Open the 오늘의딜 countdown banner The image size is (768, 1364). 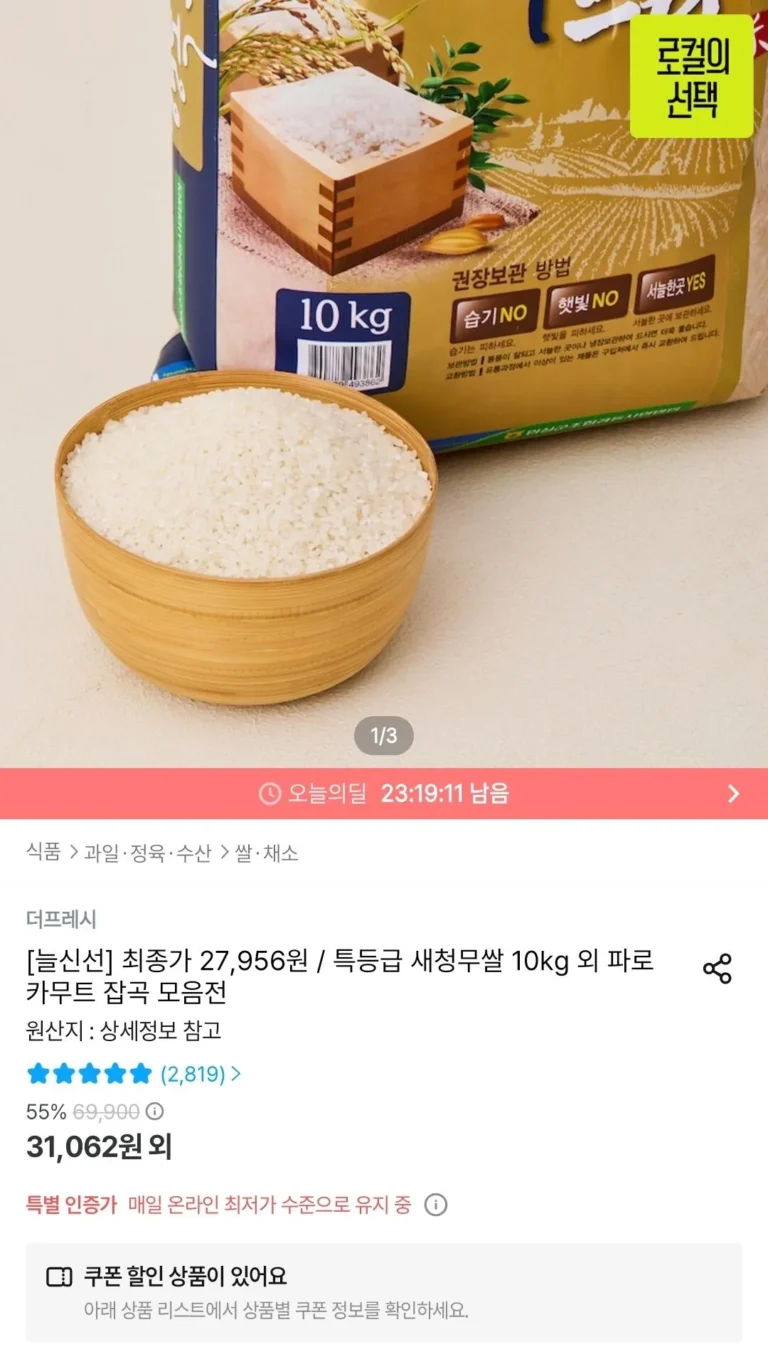pos(384,793)
